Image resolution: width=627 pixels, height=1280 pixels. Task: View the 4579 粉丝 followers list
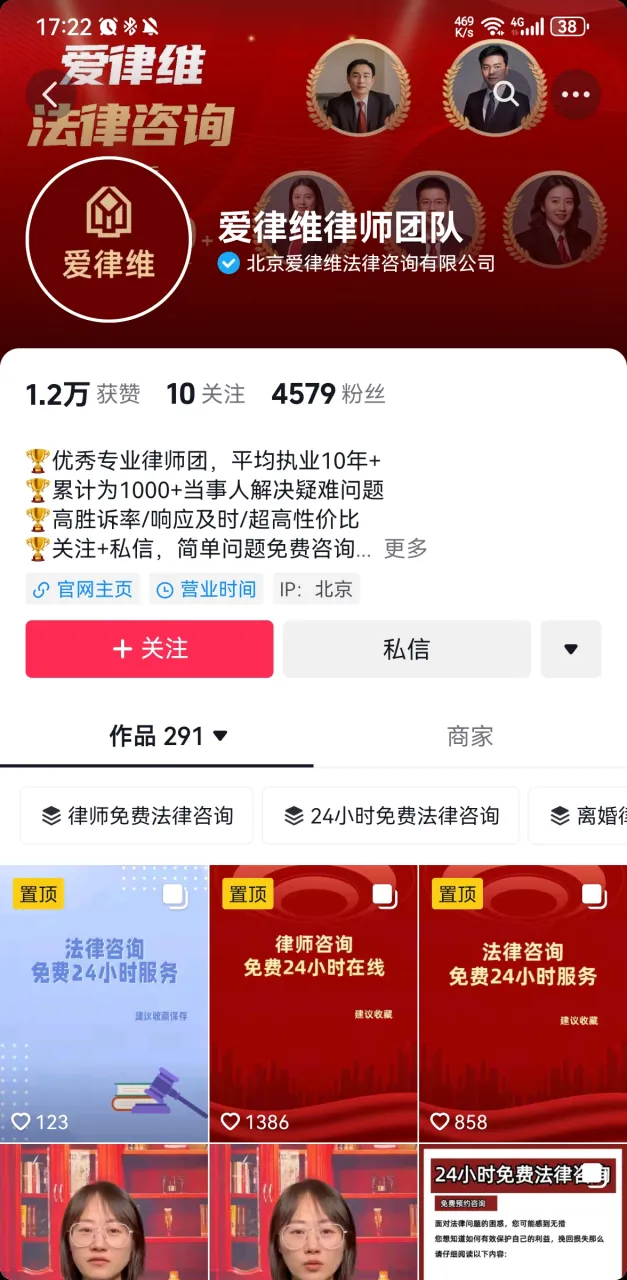click(328, 394)
